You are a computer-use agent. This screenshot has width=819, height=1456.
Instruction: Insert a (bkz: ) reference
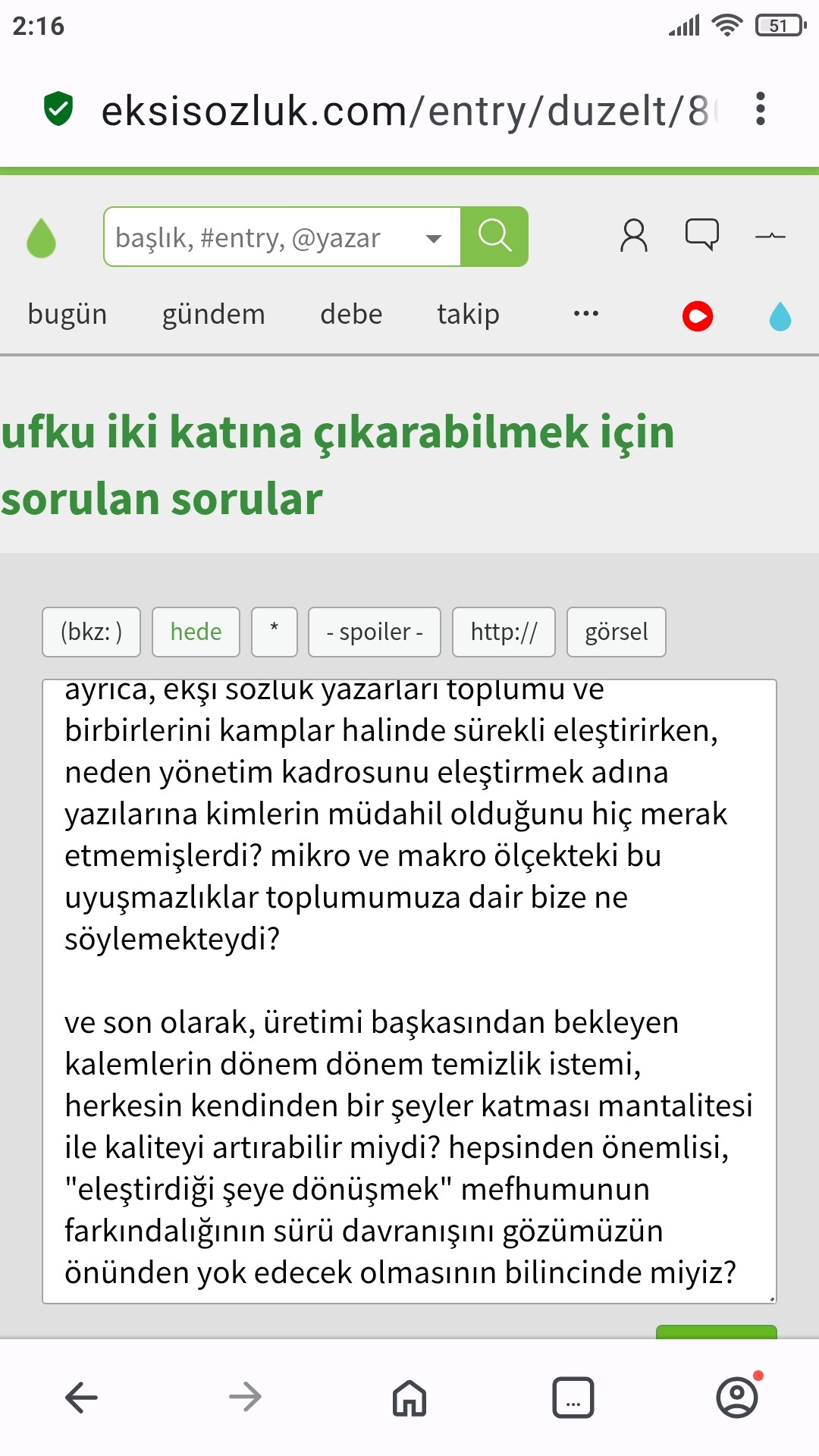click(x=91, y=632)
